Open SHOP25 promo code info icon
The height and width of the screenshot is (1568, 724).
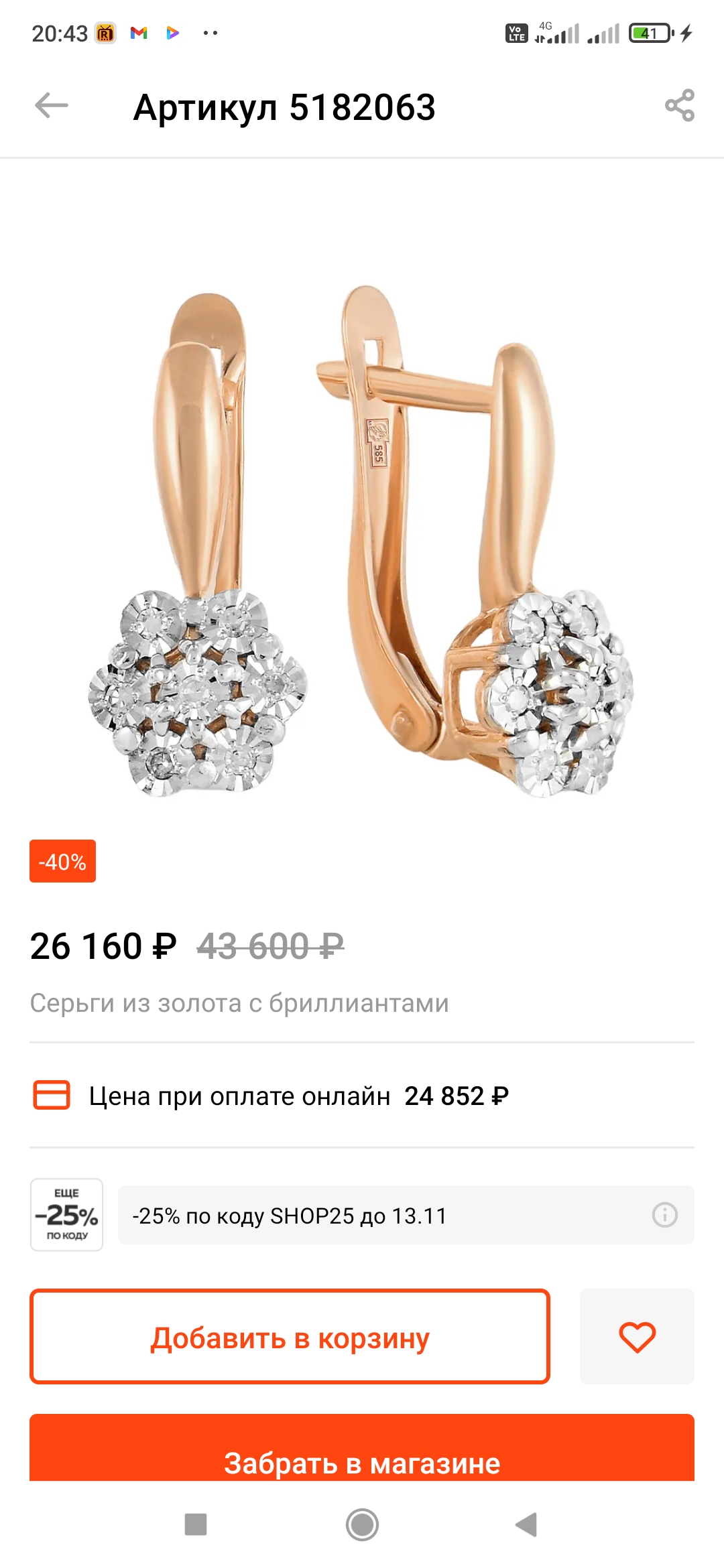tap(665, 1215)
